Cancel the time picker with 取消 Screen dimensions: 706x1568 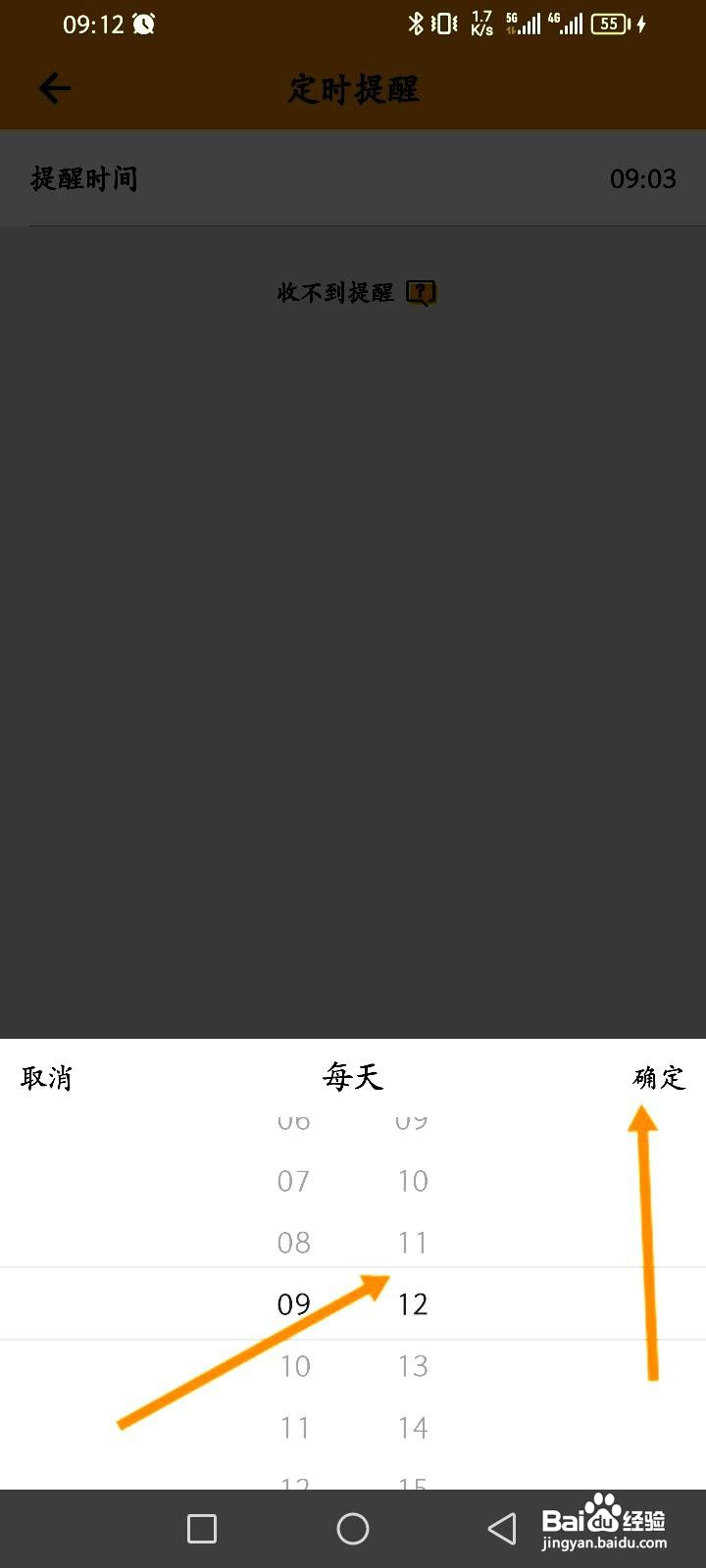(45, 1077)
